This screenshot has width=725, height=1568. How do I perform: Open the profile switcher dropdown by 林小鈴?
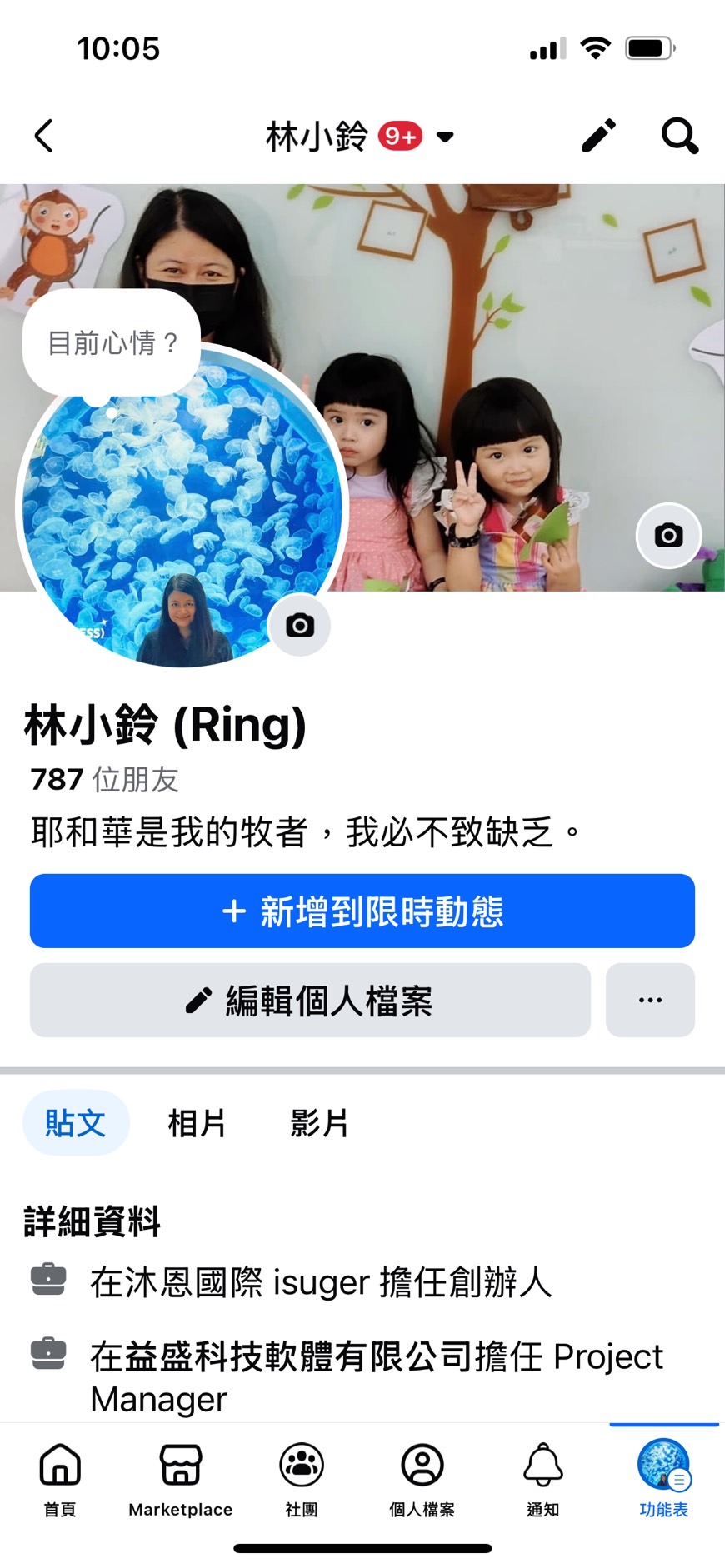[x=445, y=137]
